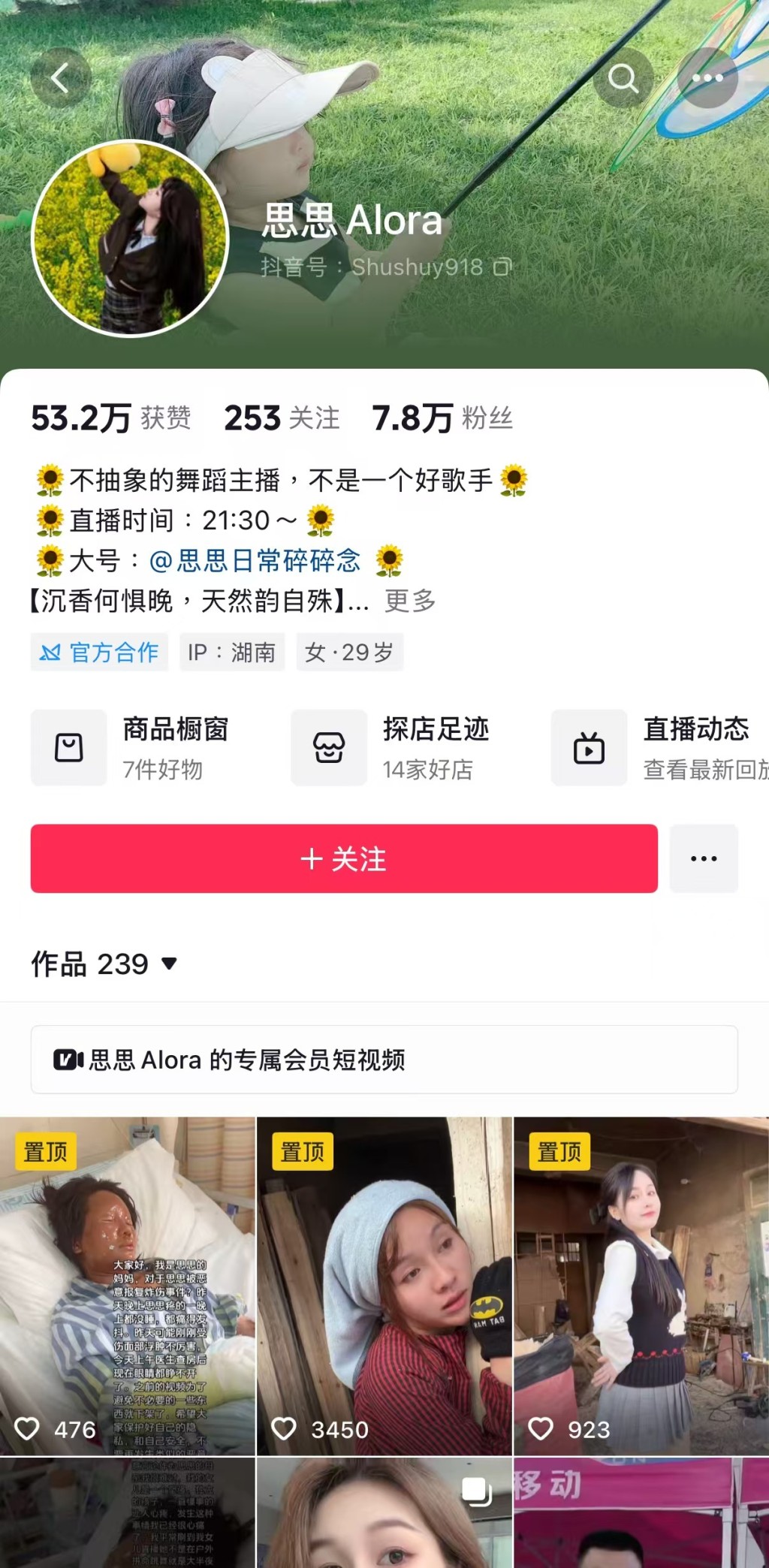This screenshot has height=1568, width=769.
Task: Play the pinned video with 476 likes
Action: pos(128,1286)
